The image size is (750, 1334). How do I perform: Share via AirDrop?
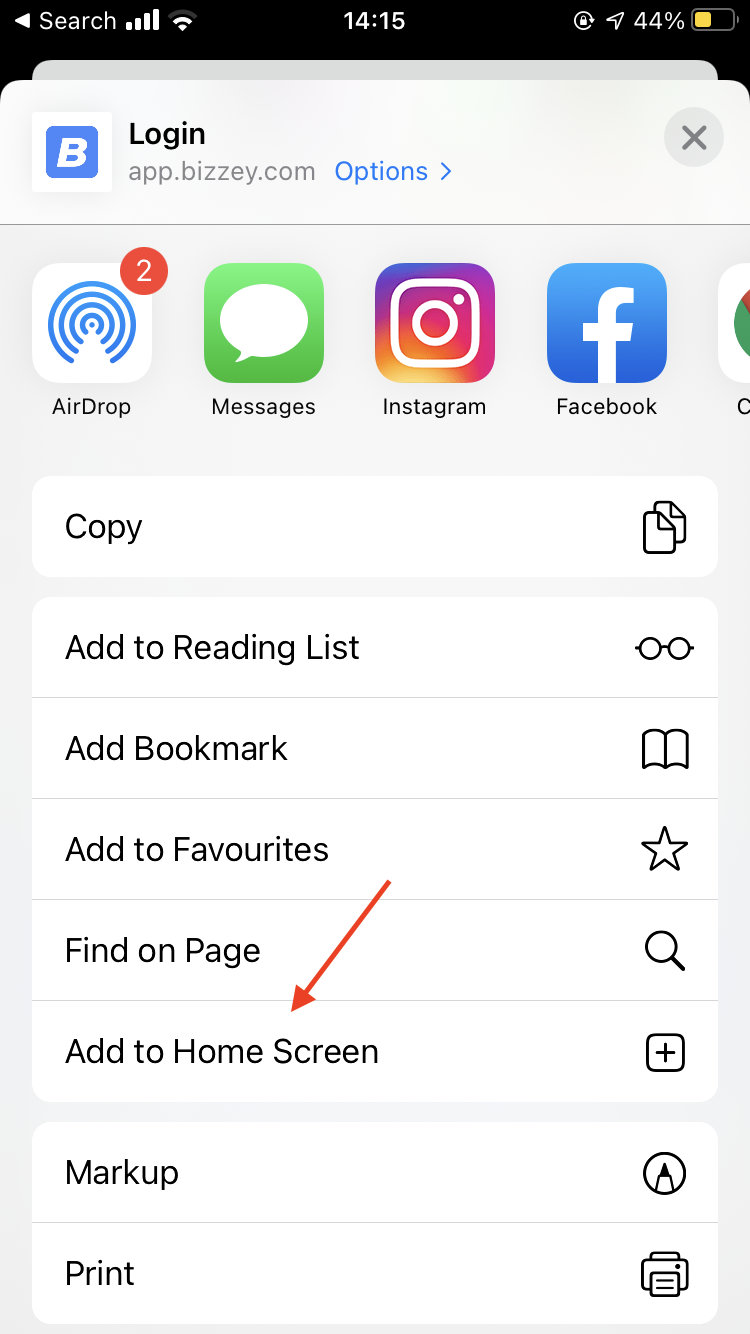click(92, 323)
